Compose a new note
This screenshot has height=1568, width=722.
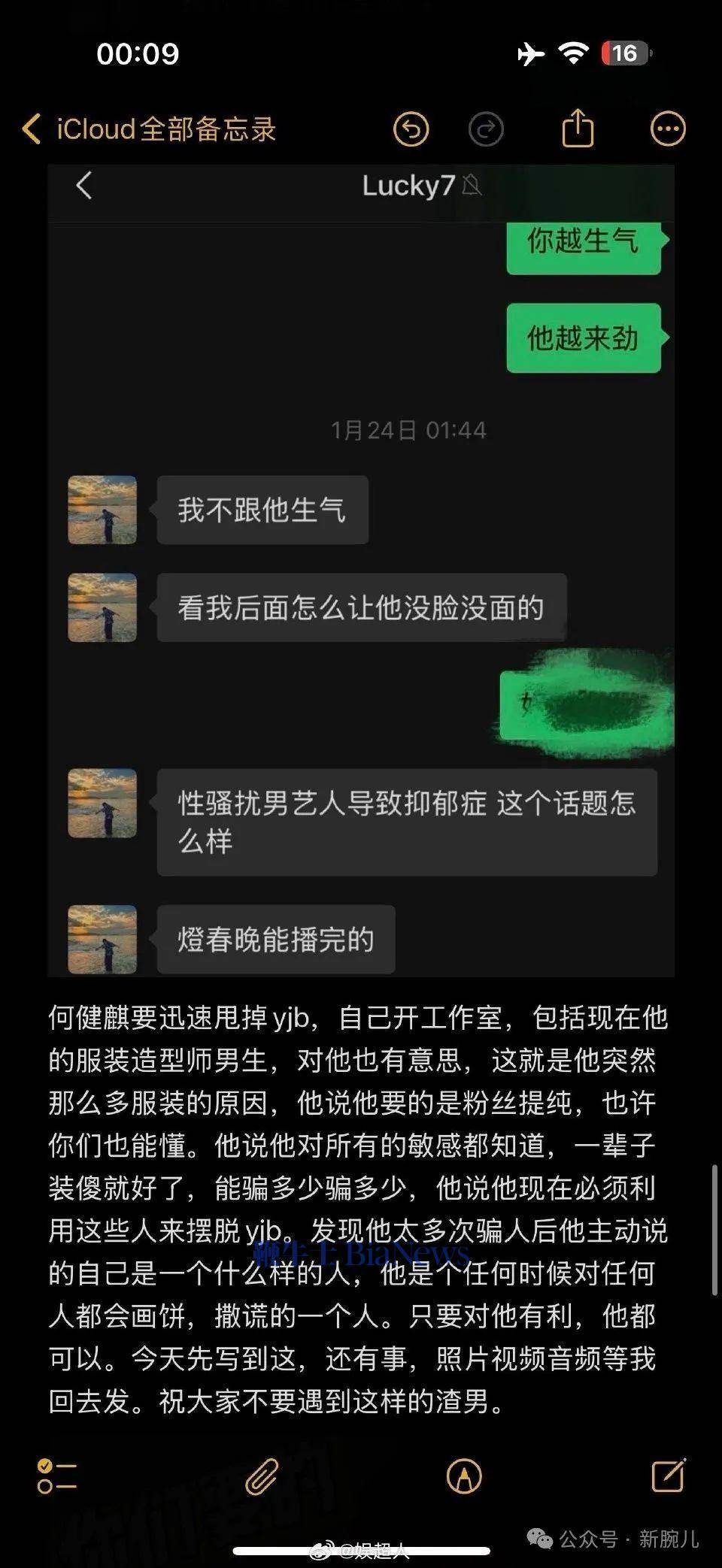coord(668,1475)
